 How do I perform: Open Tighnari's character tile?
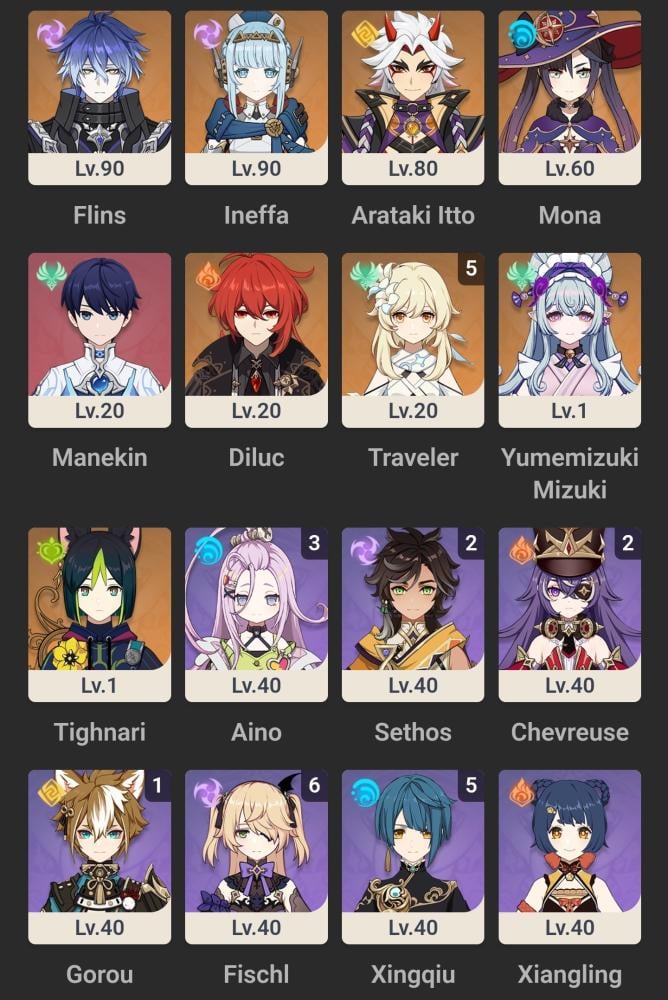click(99, 614)
